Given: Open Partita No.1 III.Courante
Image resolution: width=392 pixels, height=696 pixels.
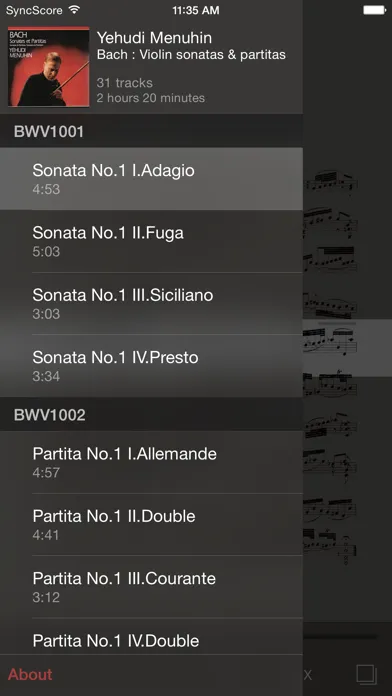Looking at the screenshot, I should [151, 587].
